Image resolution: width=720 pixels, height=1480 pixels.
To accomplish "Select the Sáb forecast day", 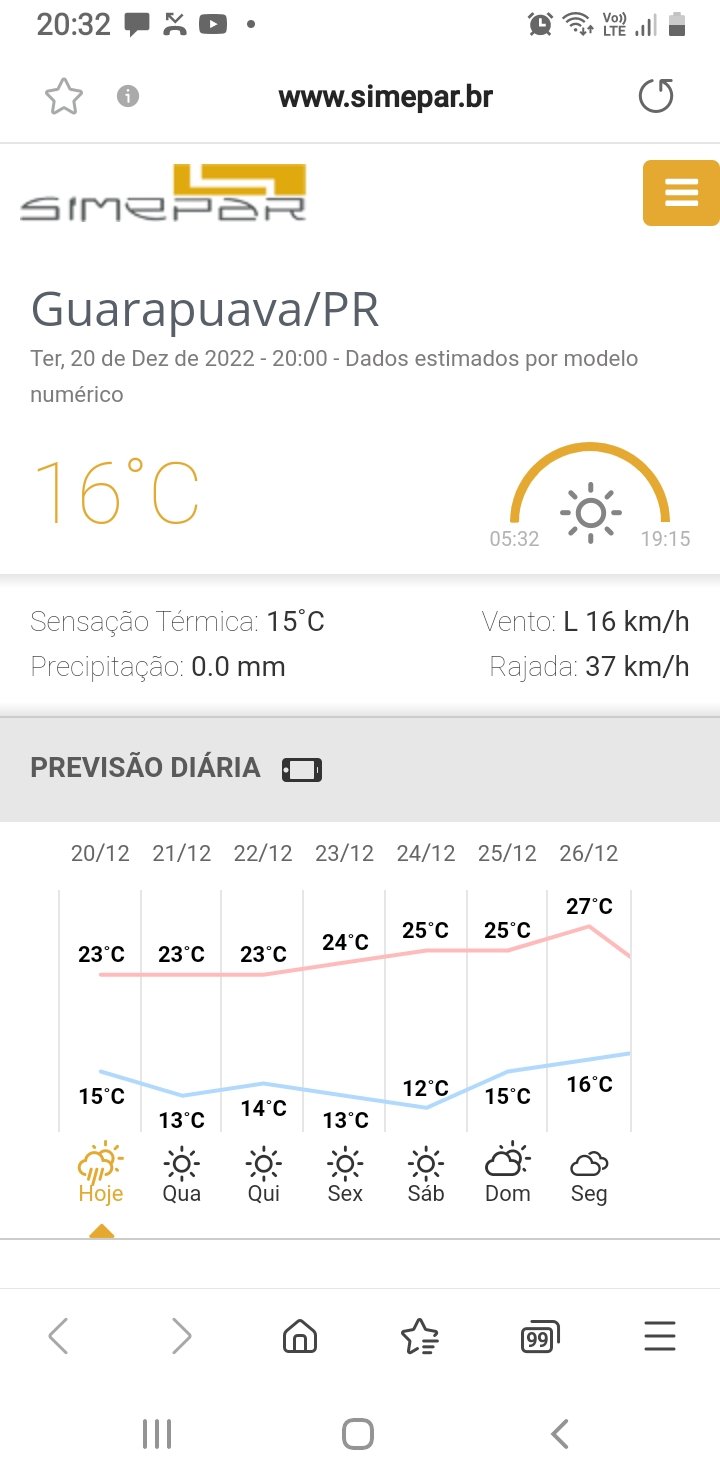I will (x=426, y=1174).
